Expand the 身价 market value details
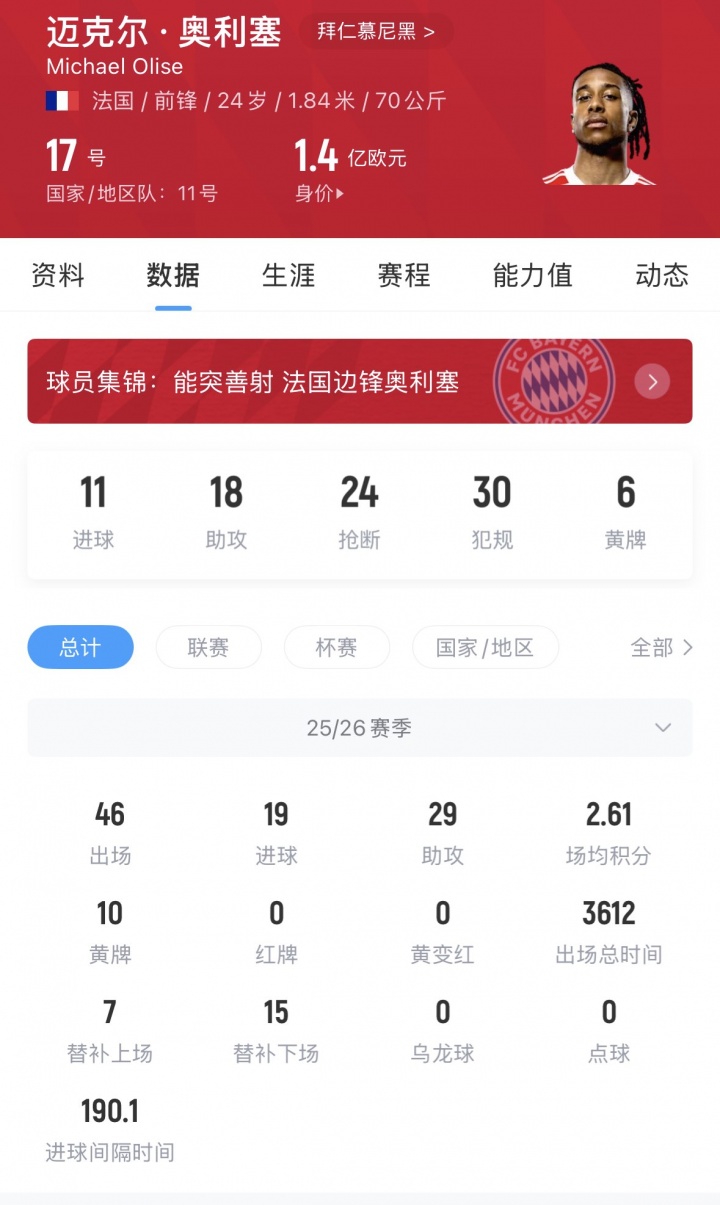This screenshot has width=720, height=1205. tap(319, 193)
